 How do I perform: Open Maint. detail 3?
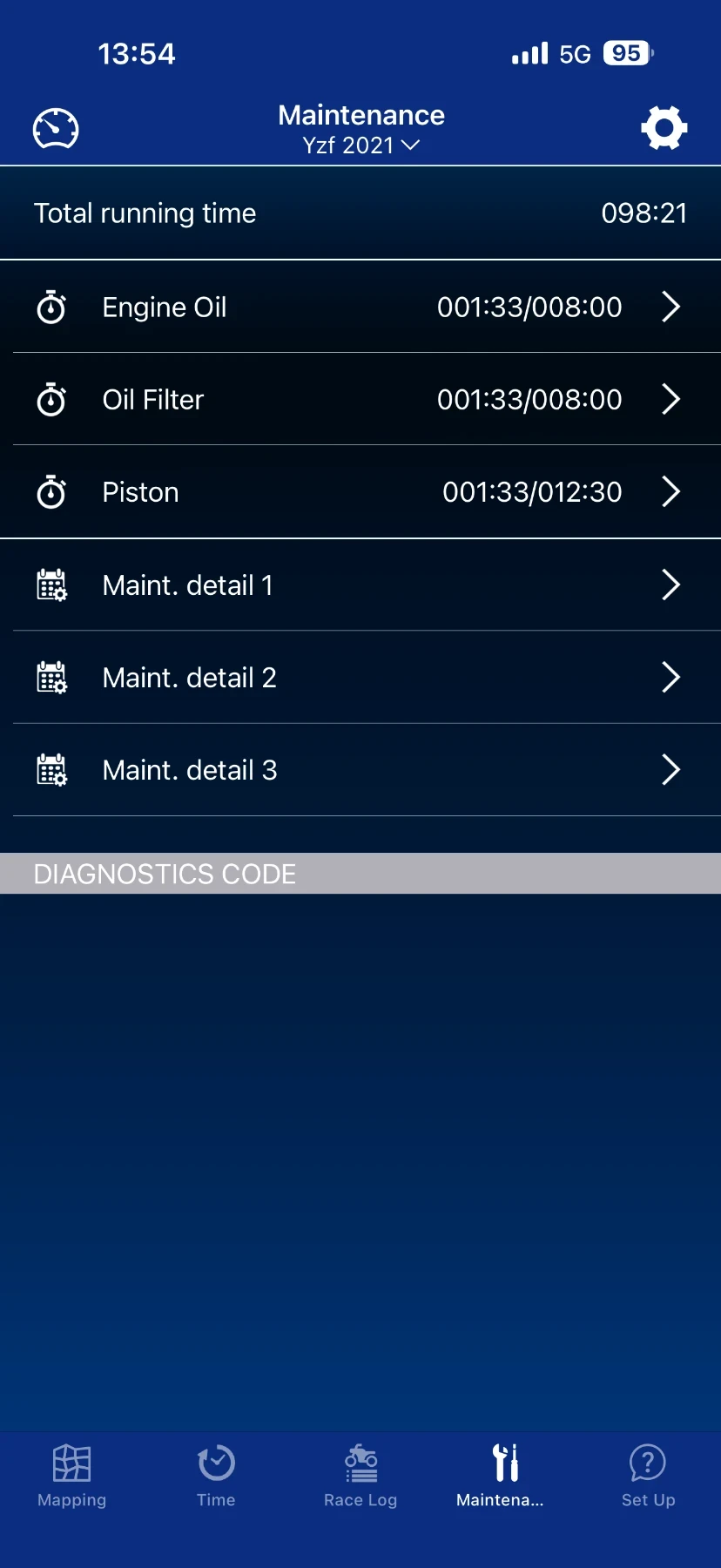point(360,770)
